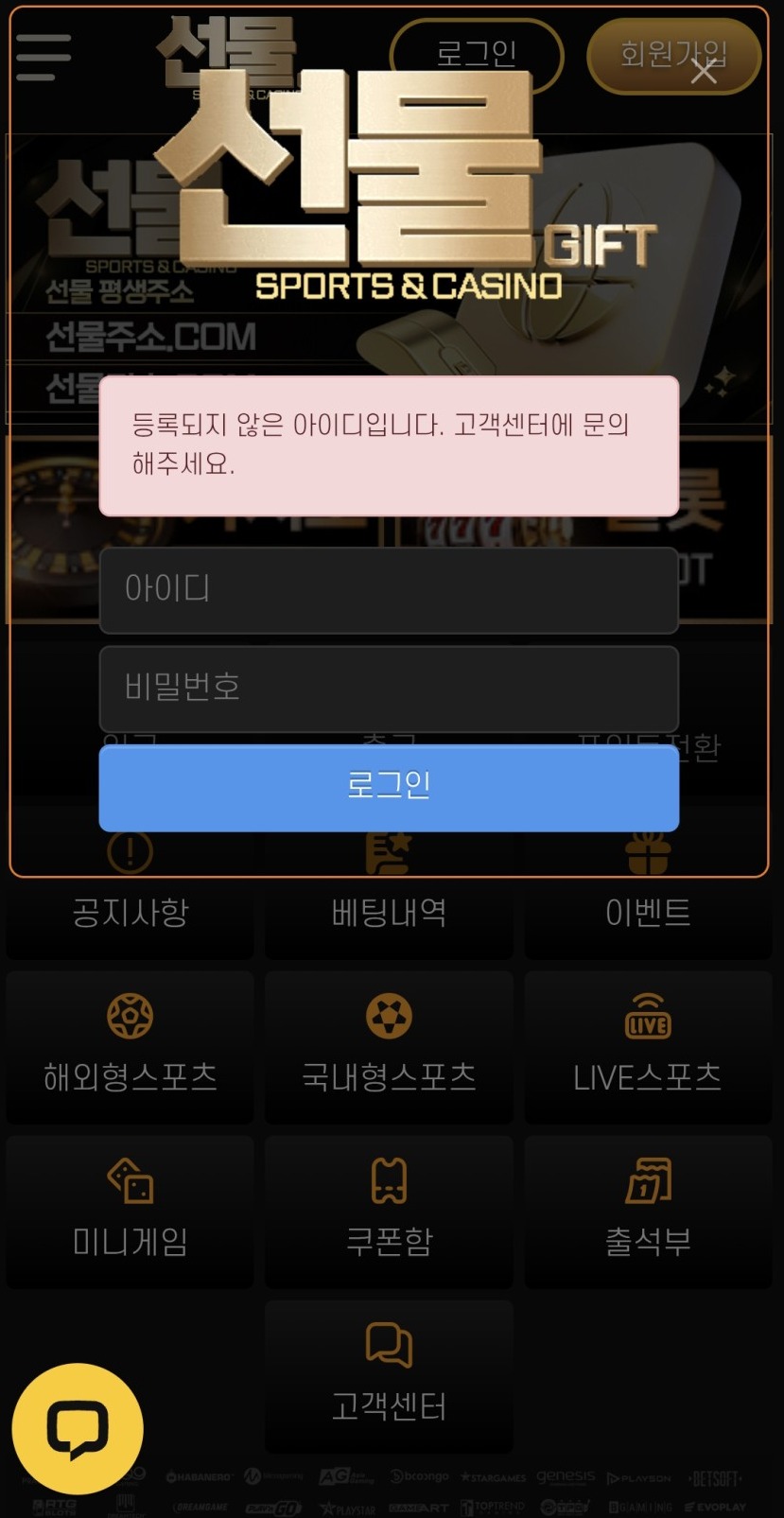Close the login dialog with X
Image resolution: width=784 pixels, height=1518 pixels.
tap(704, 72)
